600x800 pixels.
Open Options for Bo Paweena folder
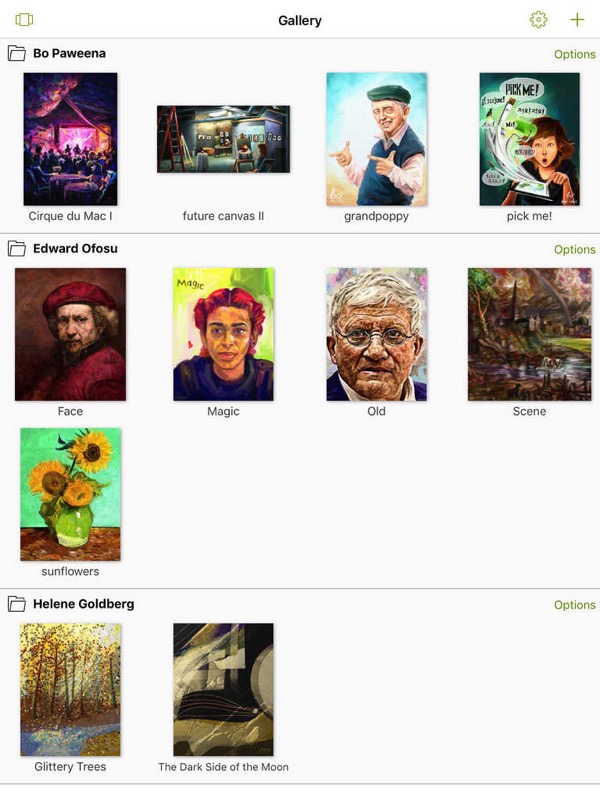pos(574,54)
